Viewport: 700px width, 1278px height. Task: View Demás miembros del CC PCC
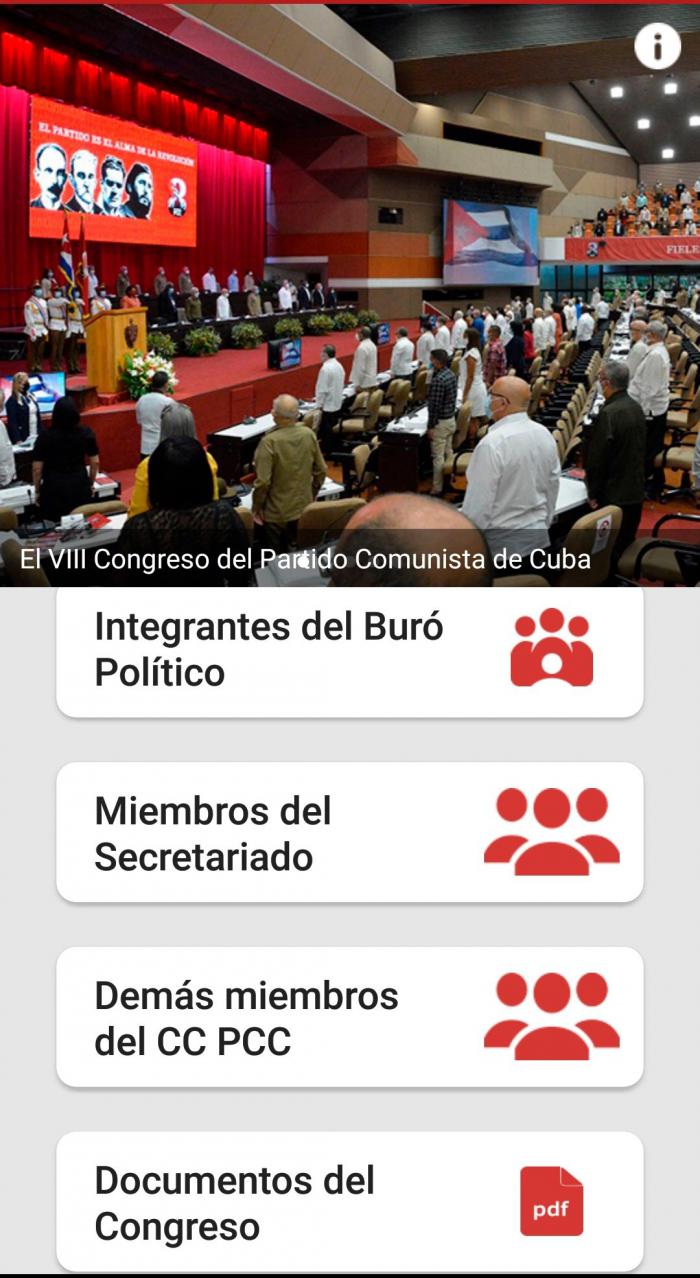[349, 1018]
